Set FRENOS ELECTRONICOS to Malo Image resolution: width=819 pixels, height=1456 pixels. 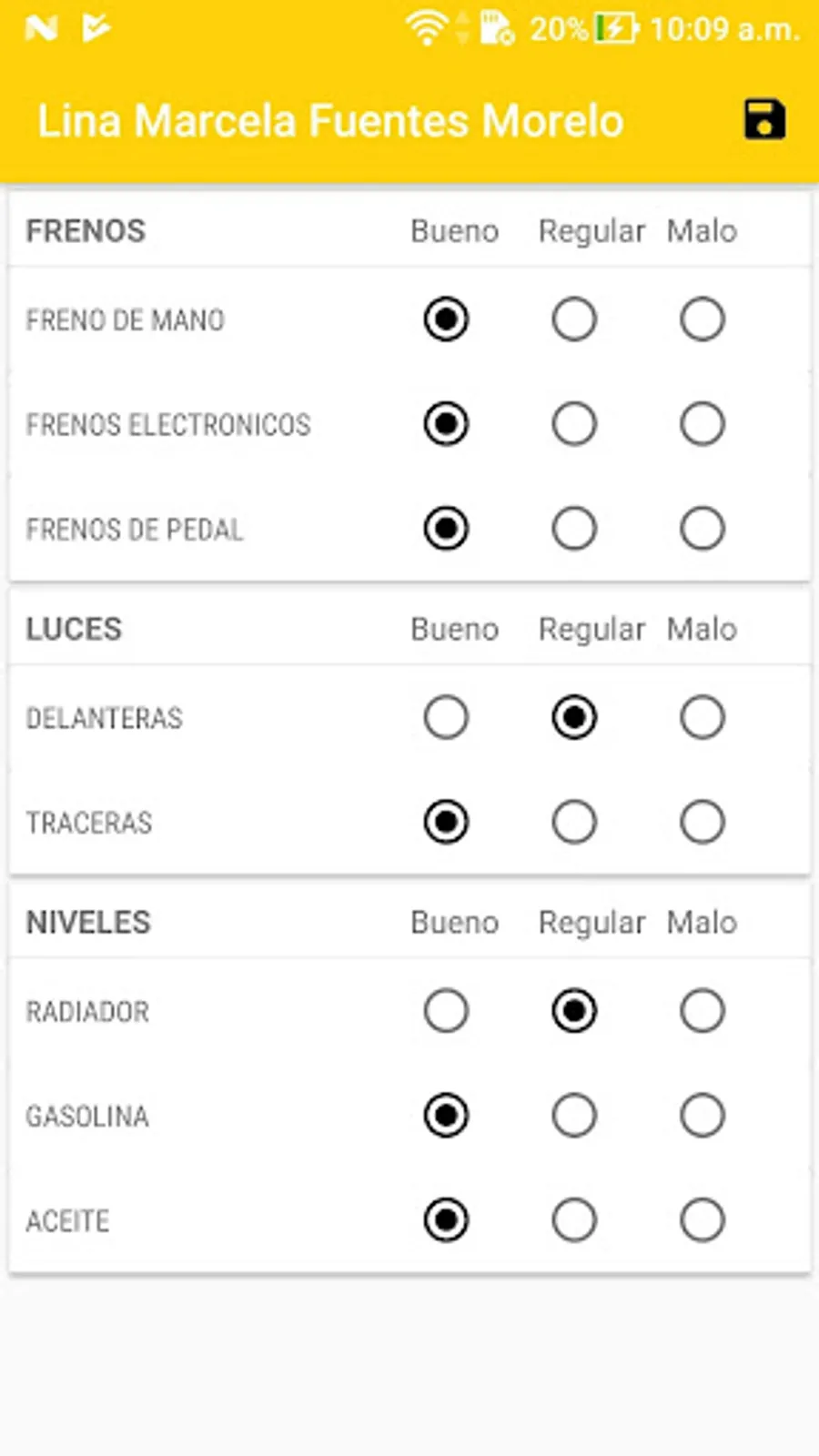click(x=703, y=424)
